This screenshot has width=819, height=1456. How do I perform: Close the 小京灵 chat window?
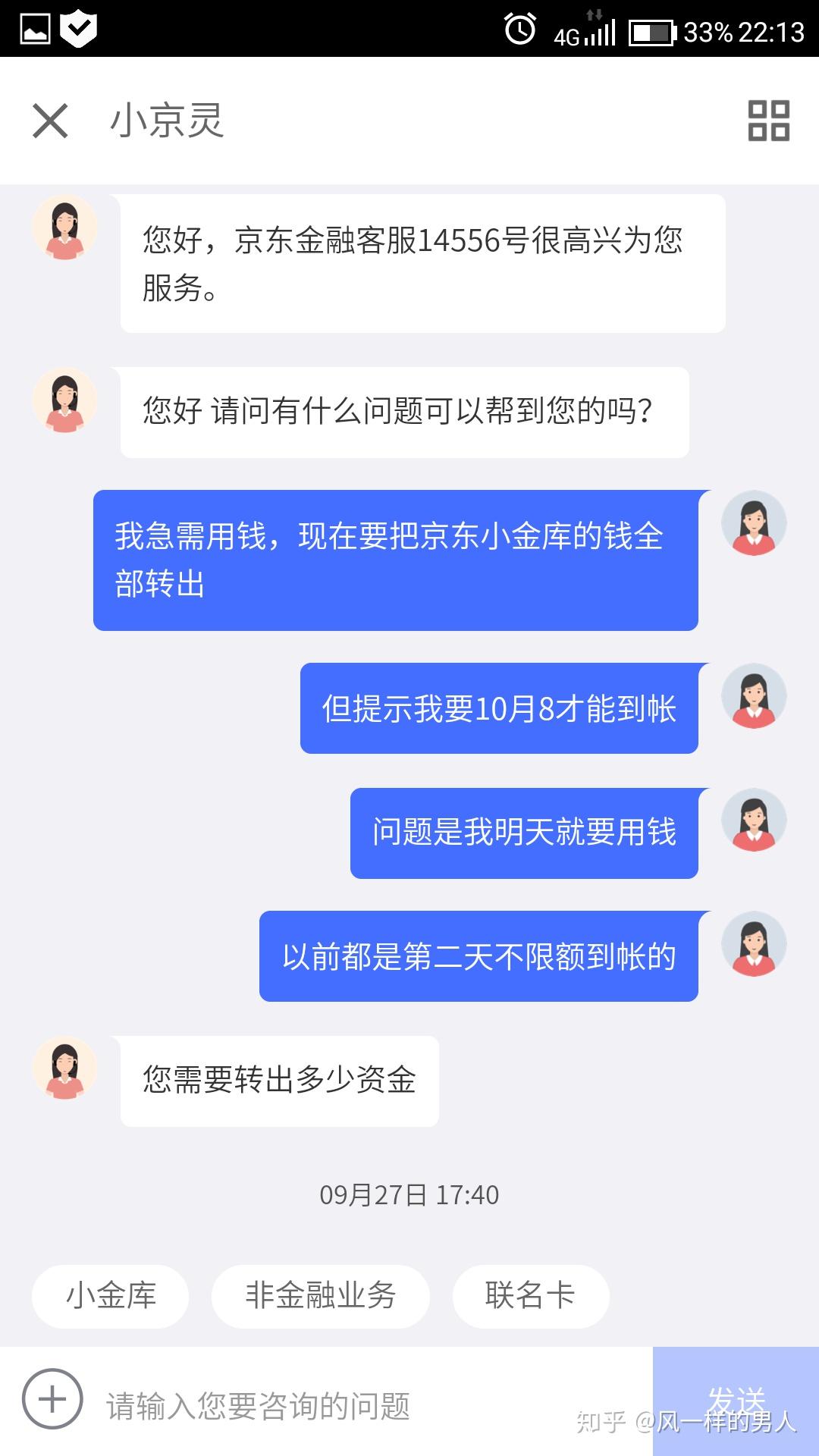click(51, 121)
